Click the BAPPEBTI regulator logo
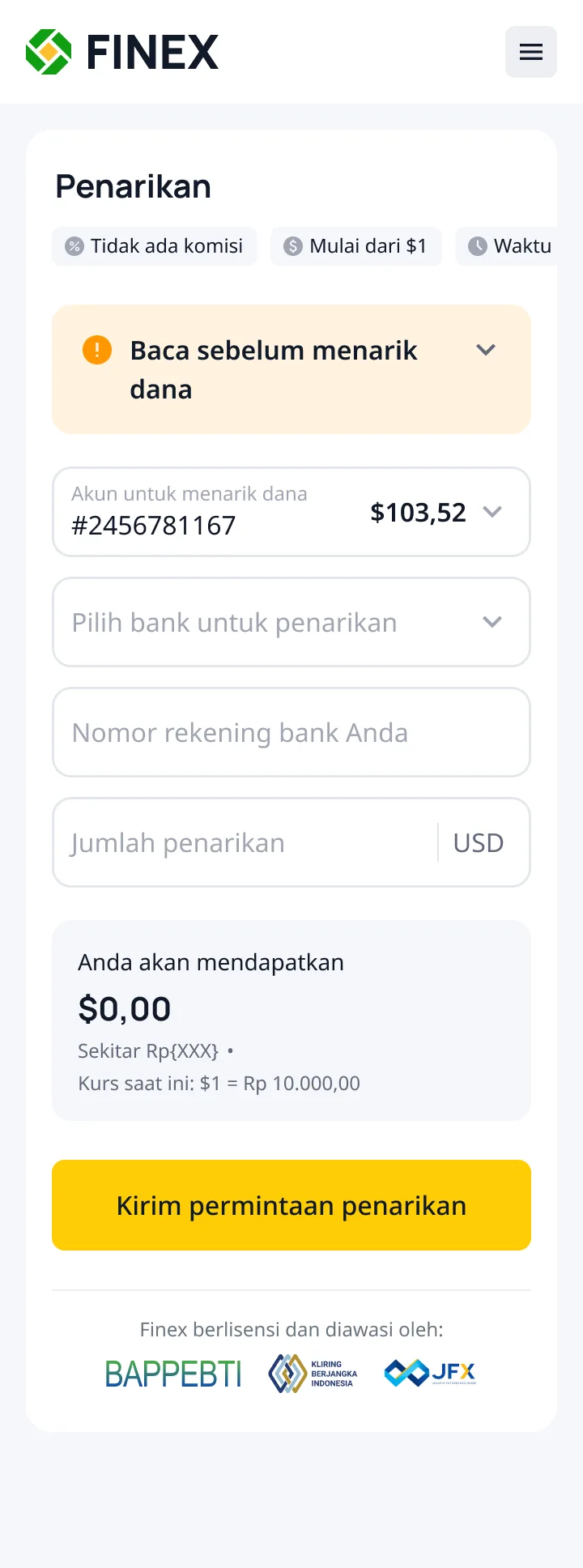The width and height of the screenshot is (583, 1568). [x=173, y=1373]
